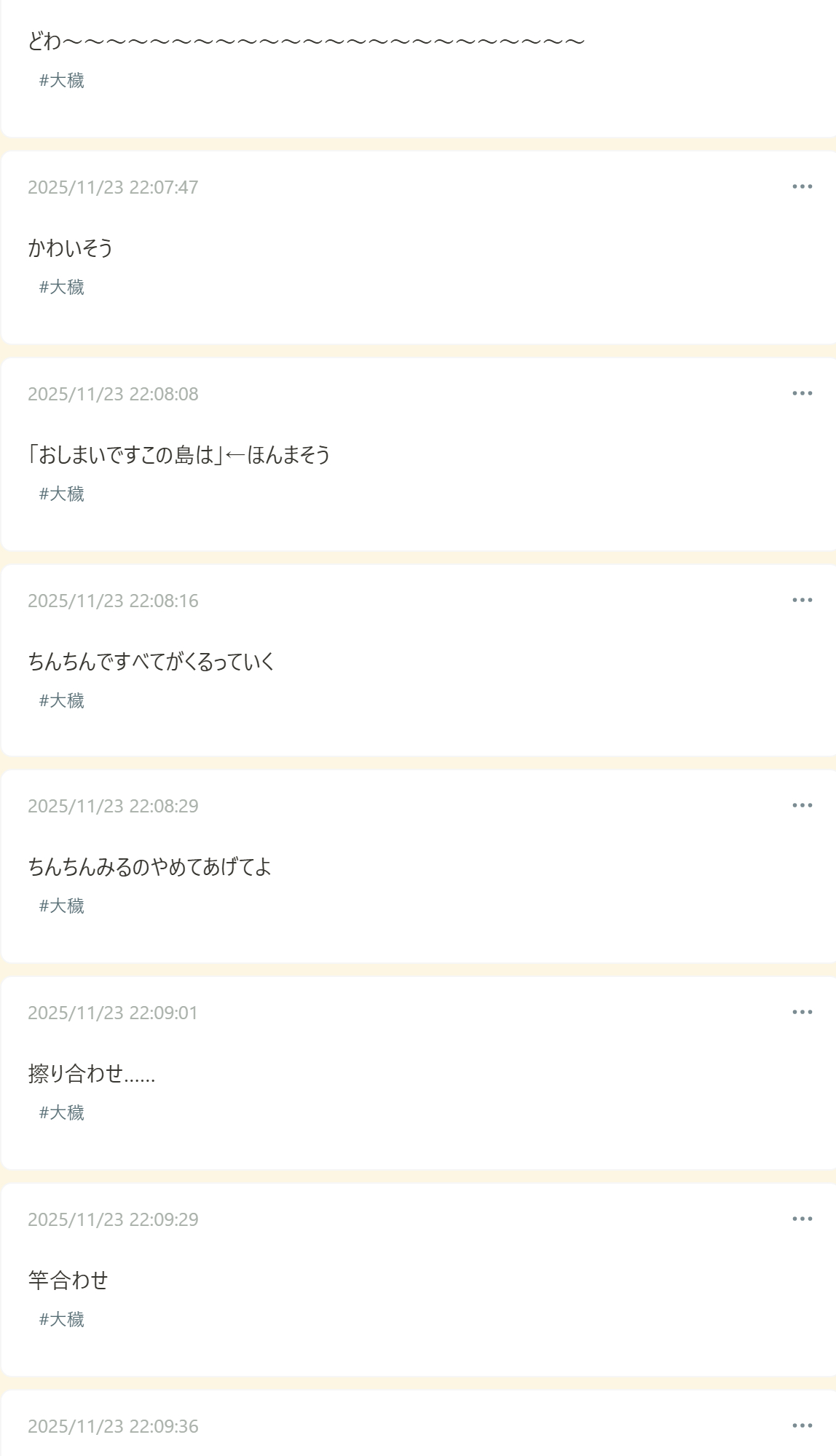
Task: Open the options menu for the 22:07:47 post
Action: [802, 187]
